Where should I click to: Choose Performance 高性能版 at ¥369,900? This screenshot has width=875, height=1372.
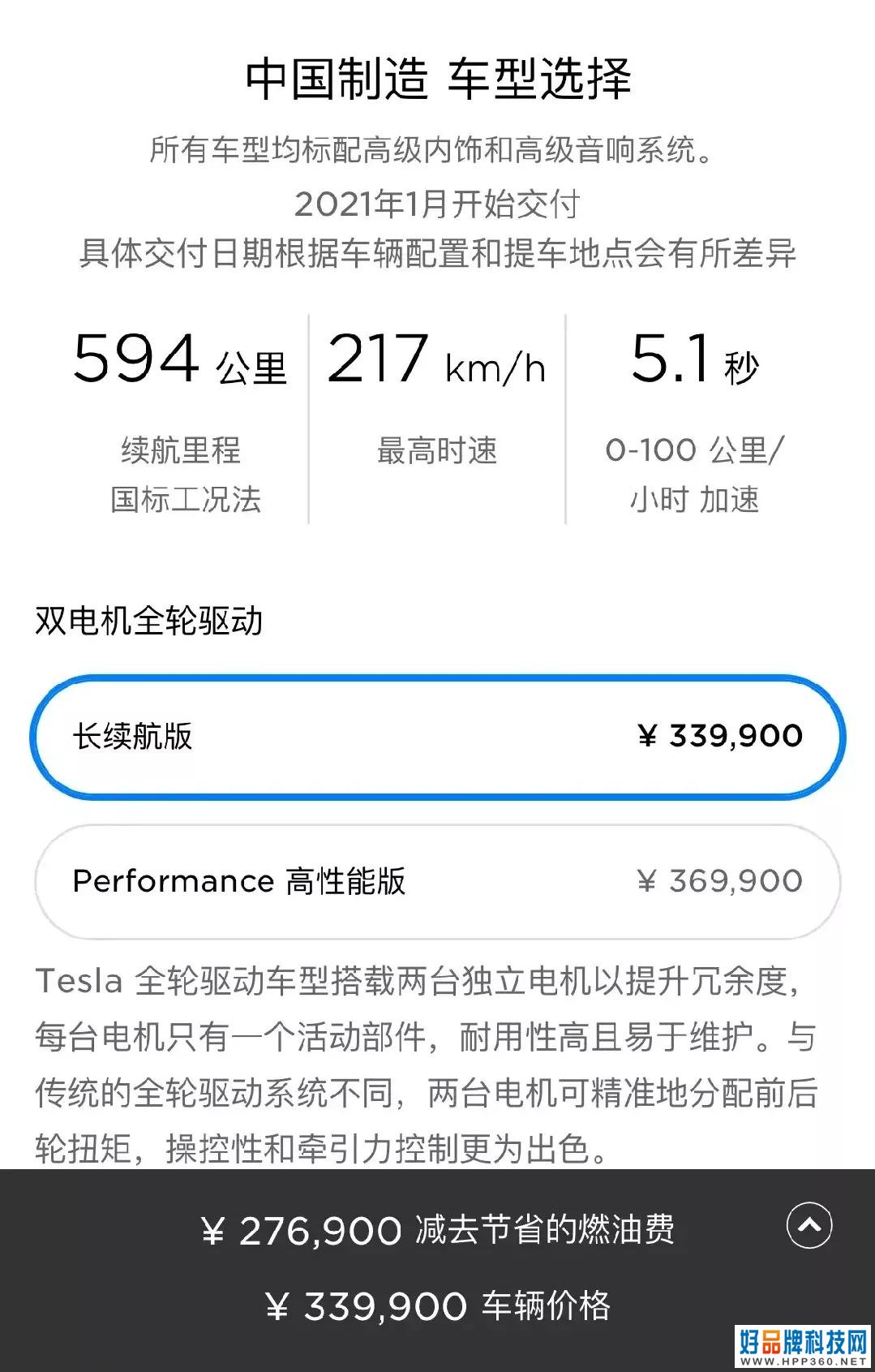click(x=437, y=882)
